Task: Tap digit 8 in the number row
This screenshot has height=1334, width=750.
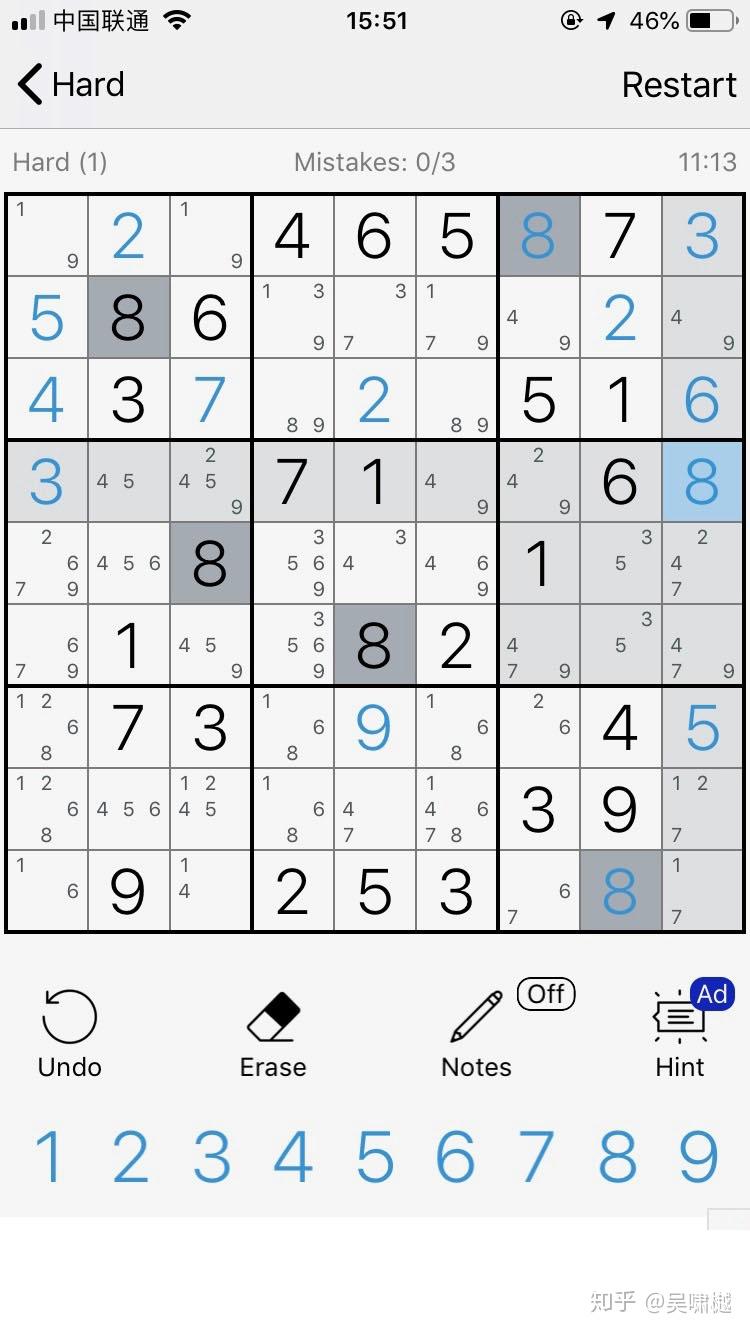Action: pyautogui.click(x=618, y=1157)
